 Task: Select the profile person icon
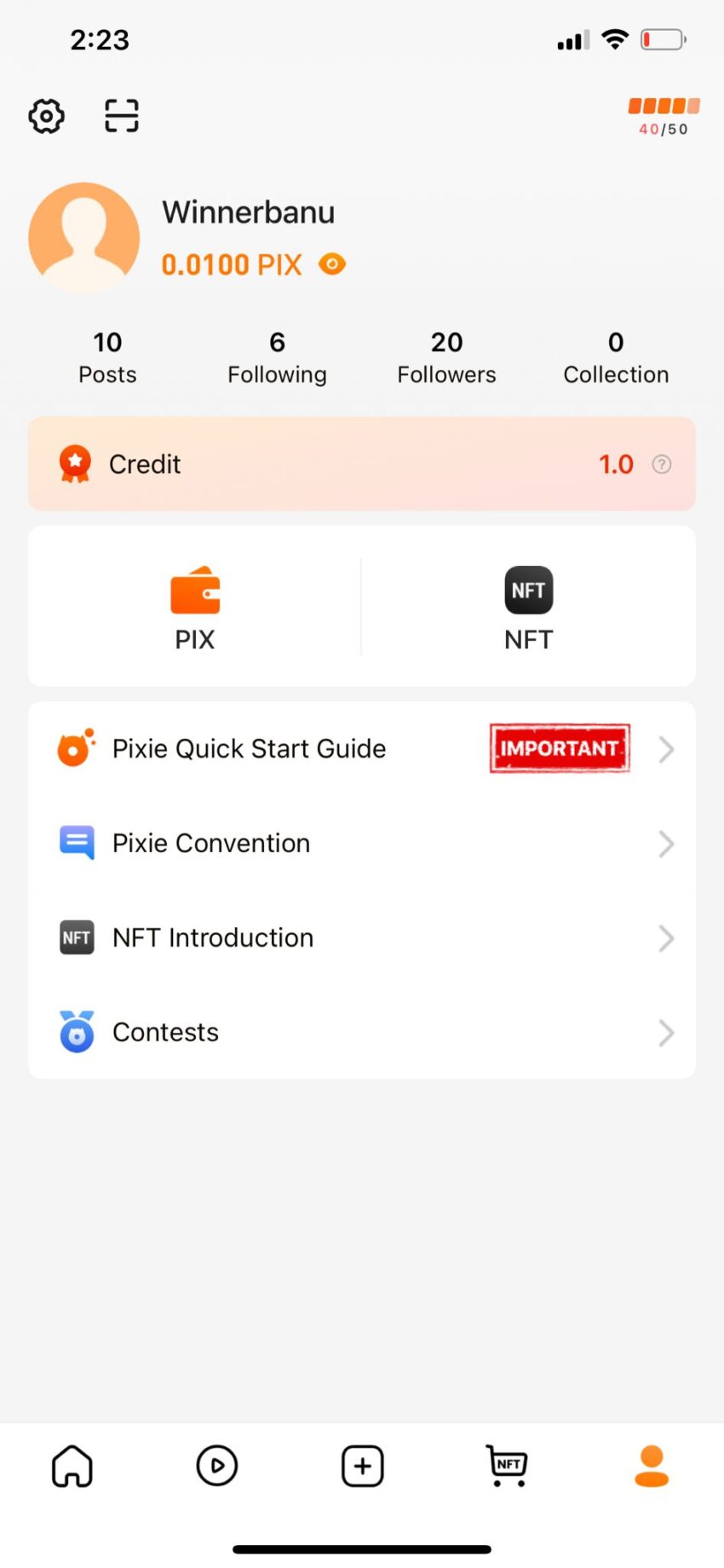(652, 1466)
